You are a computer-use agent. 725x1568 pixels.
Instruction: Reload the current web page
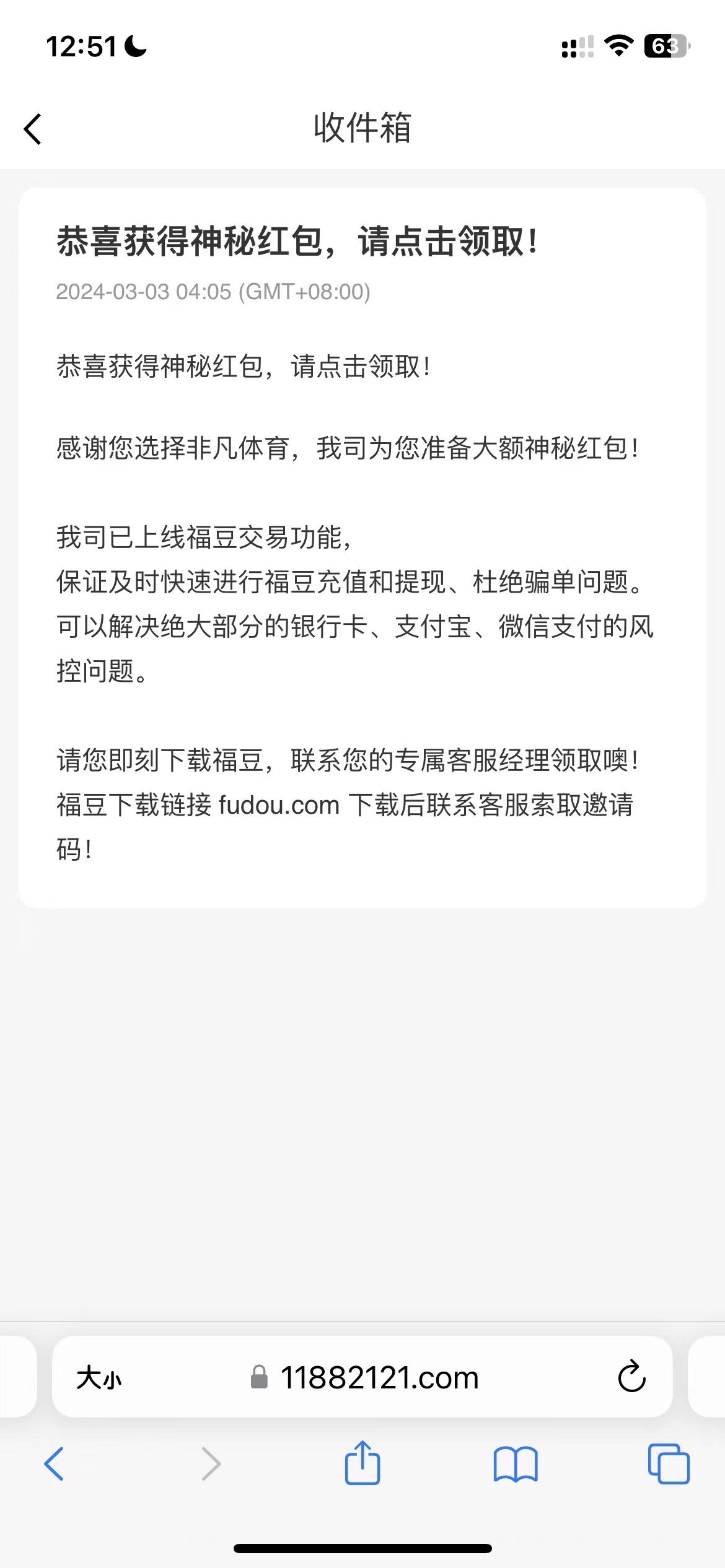point(631,1377)
